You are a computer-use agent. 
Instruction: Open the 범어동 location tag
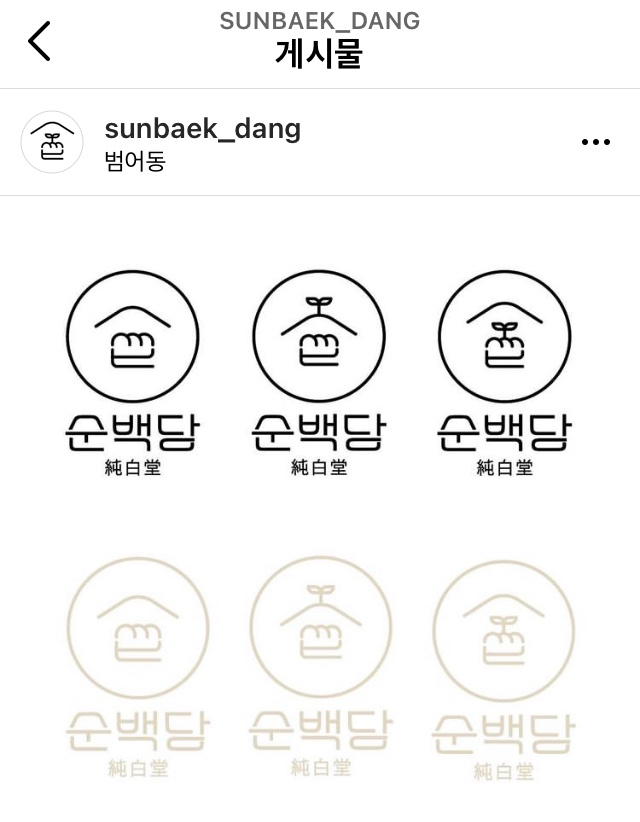click(134, 161)
